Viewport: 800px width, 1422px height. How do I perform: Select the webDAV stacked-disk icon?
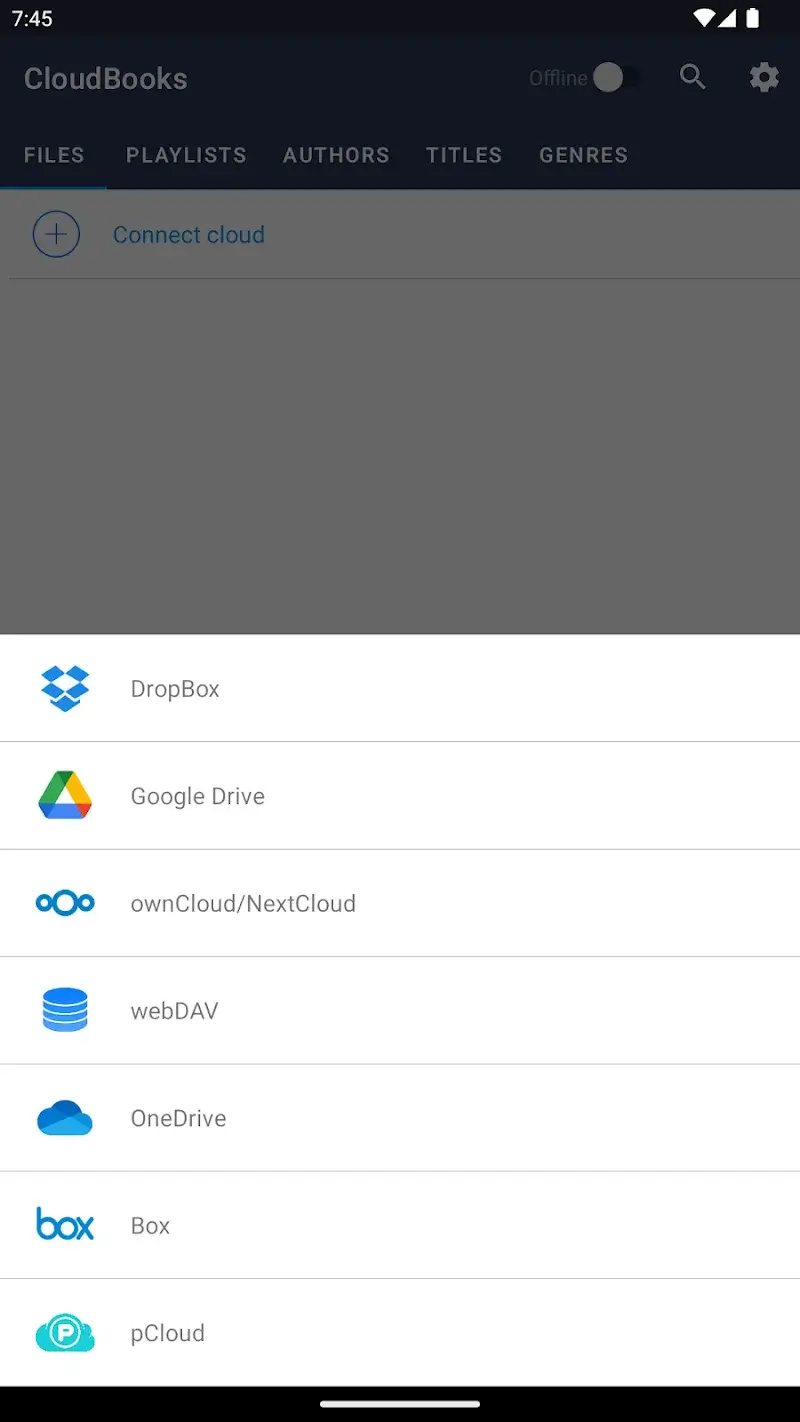pos(64,1010)
